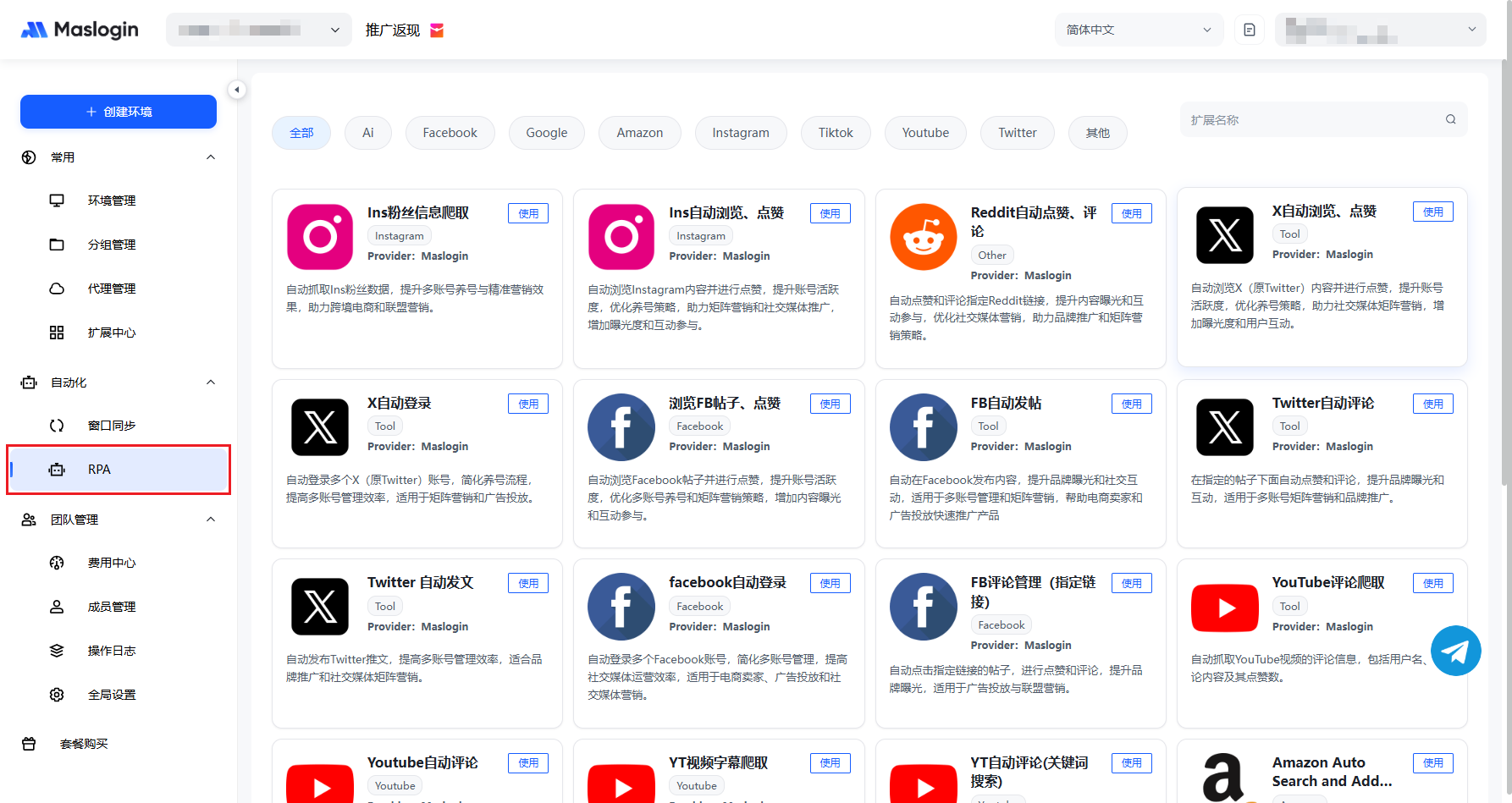The height and width of the screenshot is (803, 1512).
Task: Select the Facebook filter chip
Action: click(450, 133)
